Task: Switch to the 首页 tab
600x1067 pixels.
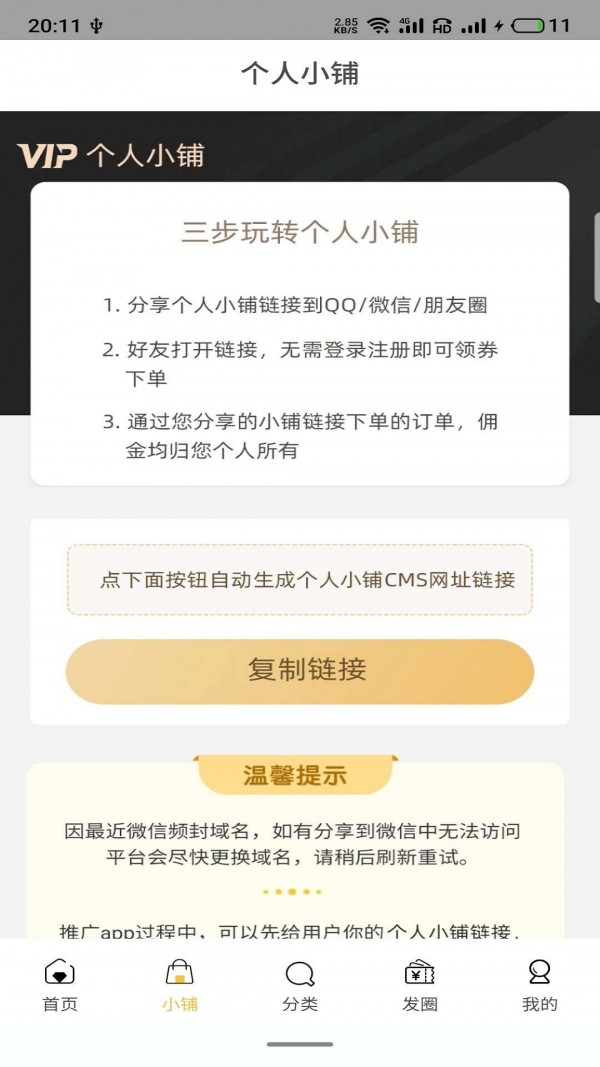Action: coord(60,985)
